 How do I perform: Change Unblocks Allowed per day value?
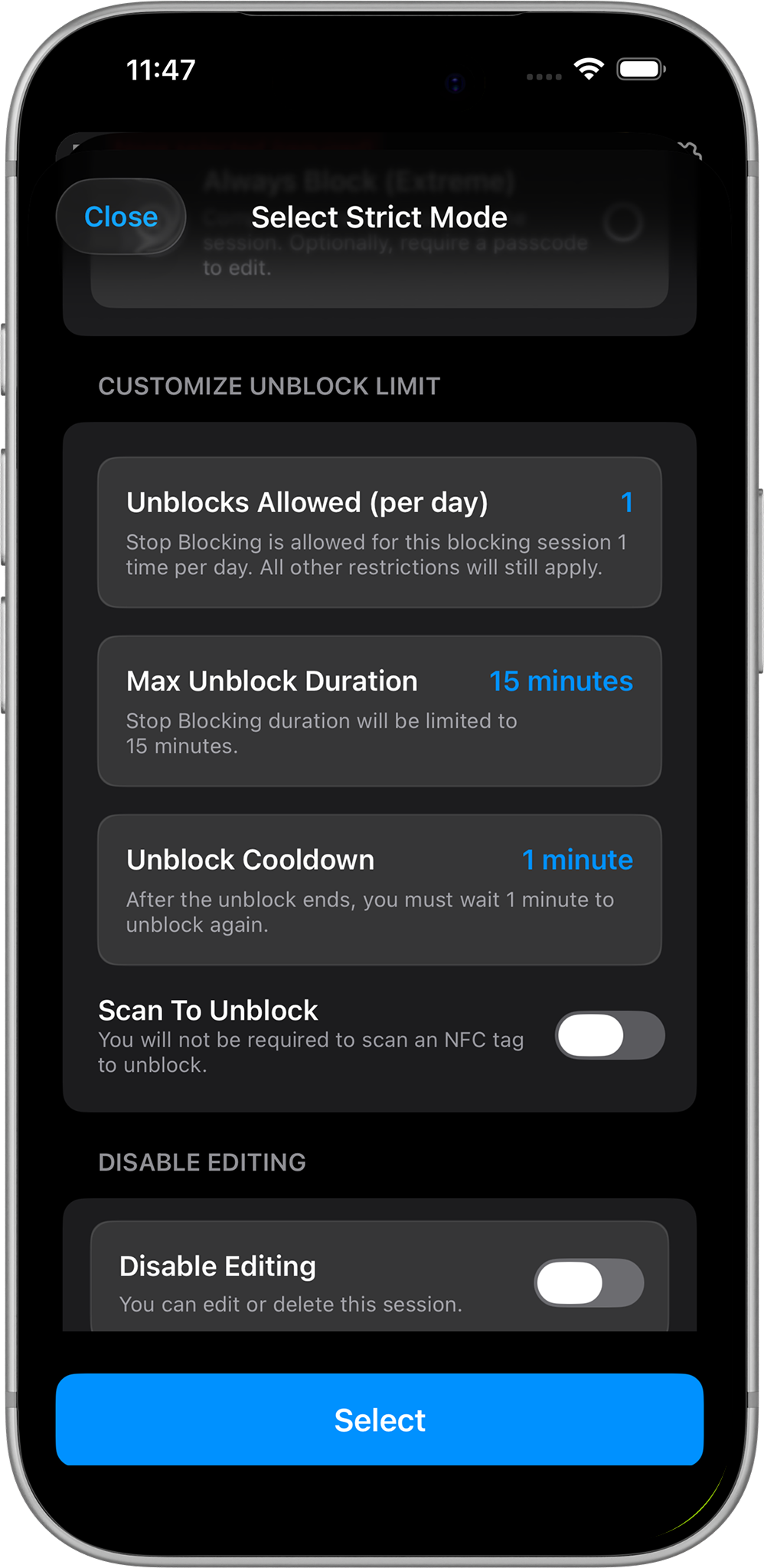click(625, 503)
